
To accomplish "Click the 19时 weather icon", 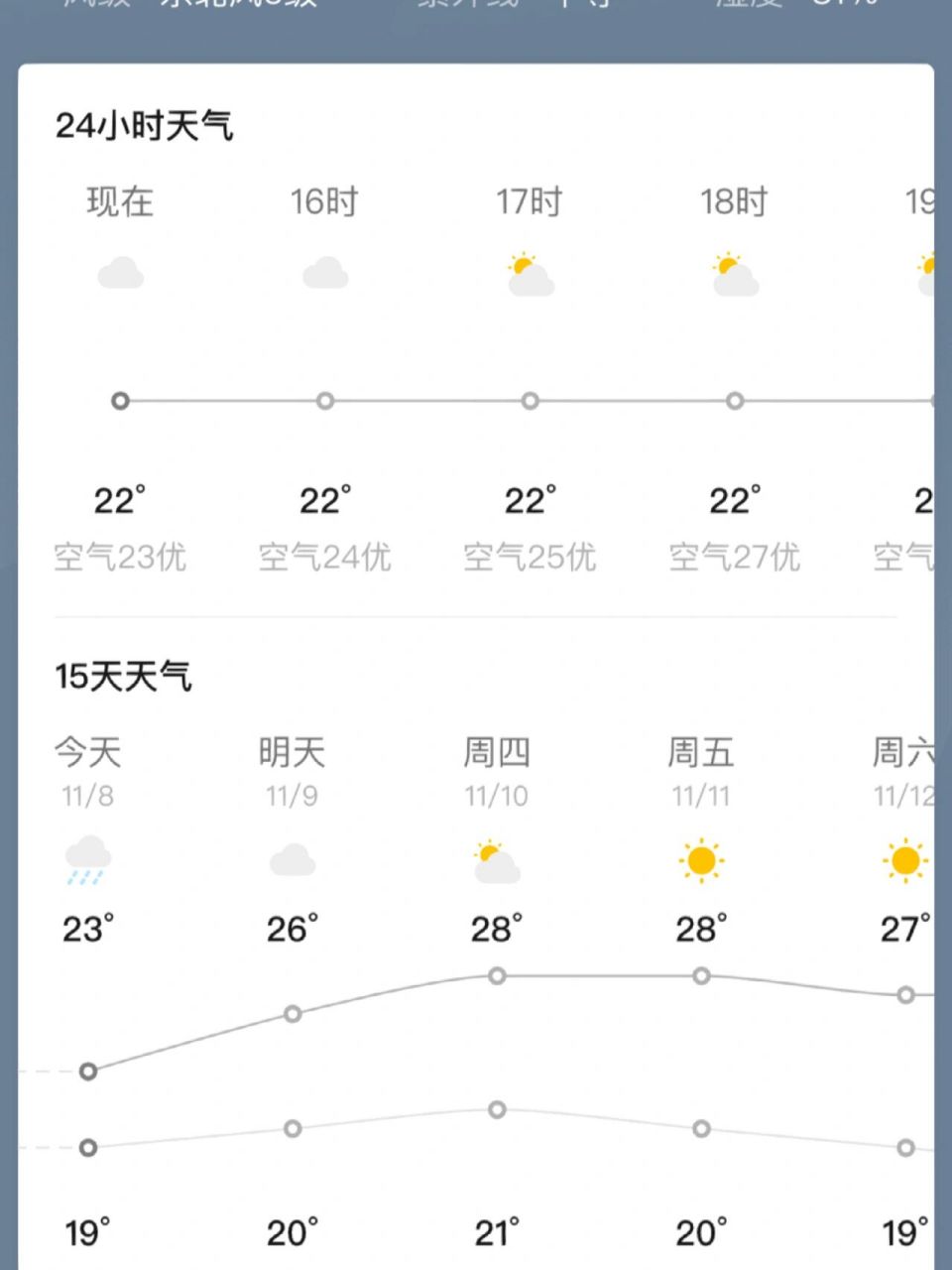I will pos(927,271).
